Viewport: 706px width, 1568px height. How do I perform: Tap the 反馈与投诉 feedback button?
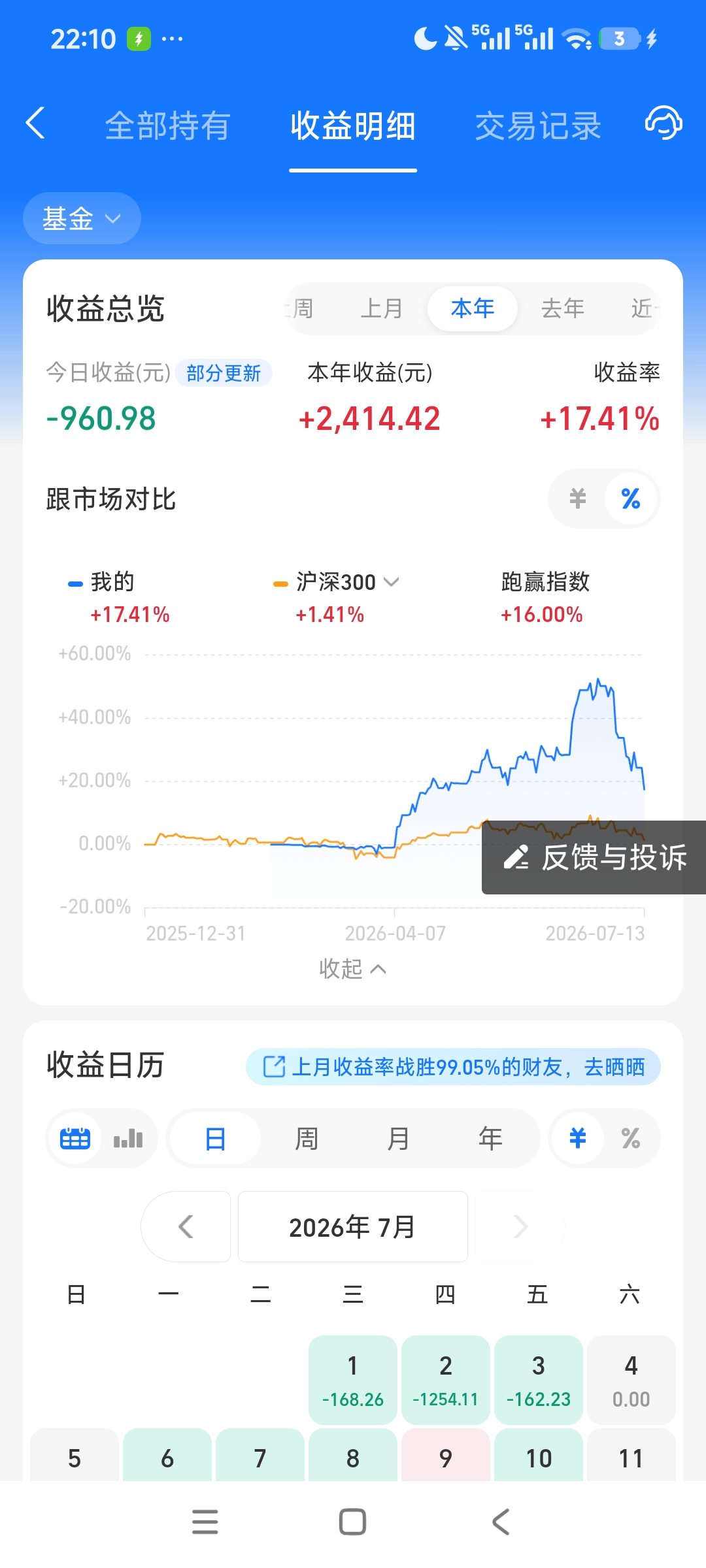(594, 857)
